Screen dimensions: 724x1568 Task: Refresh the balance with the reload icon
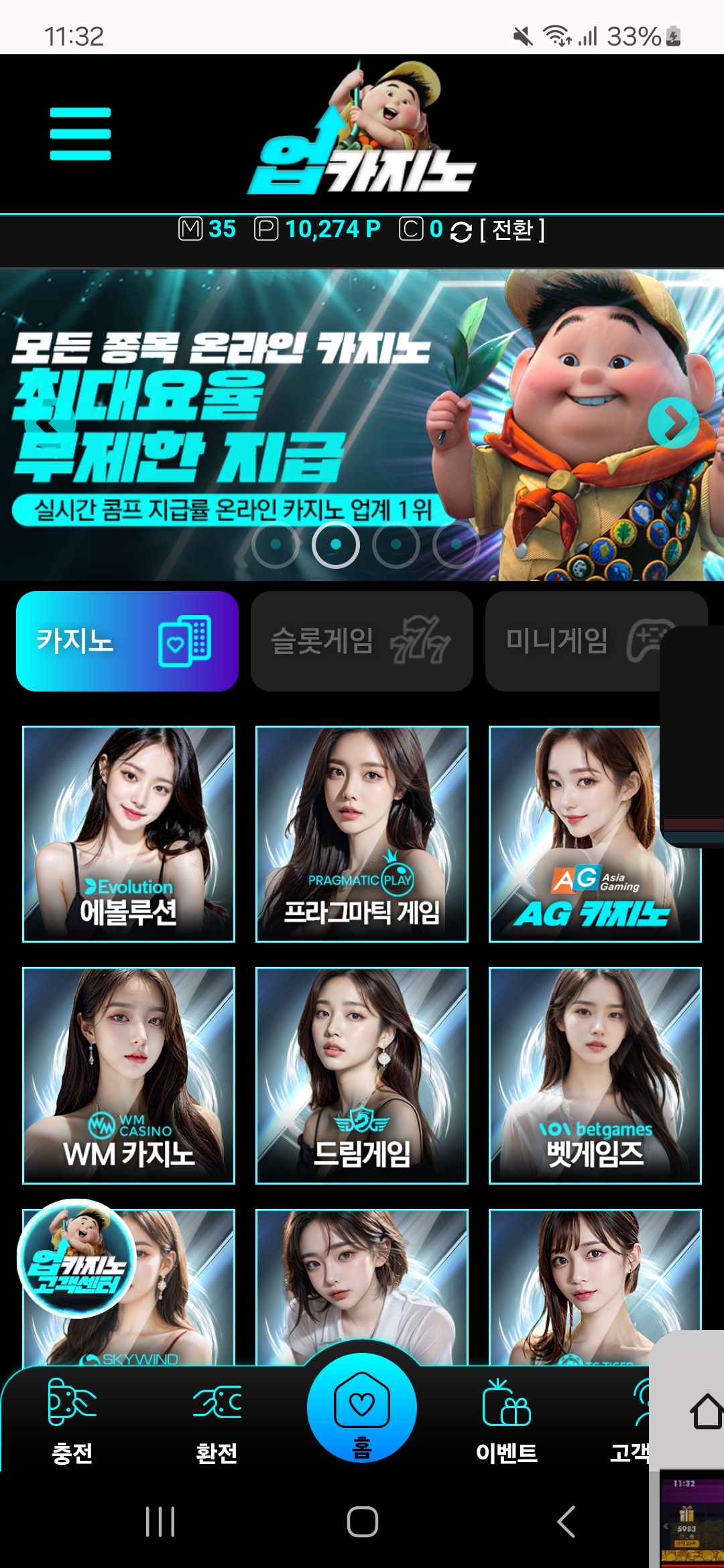pos(461,231)
